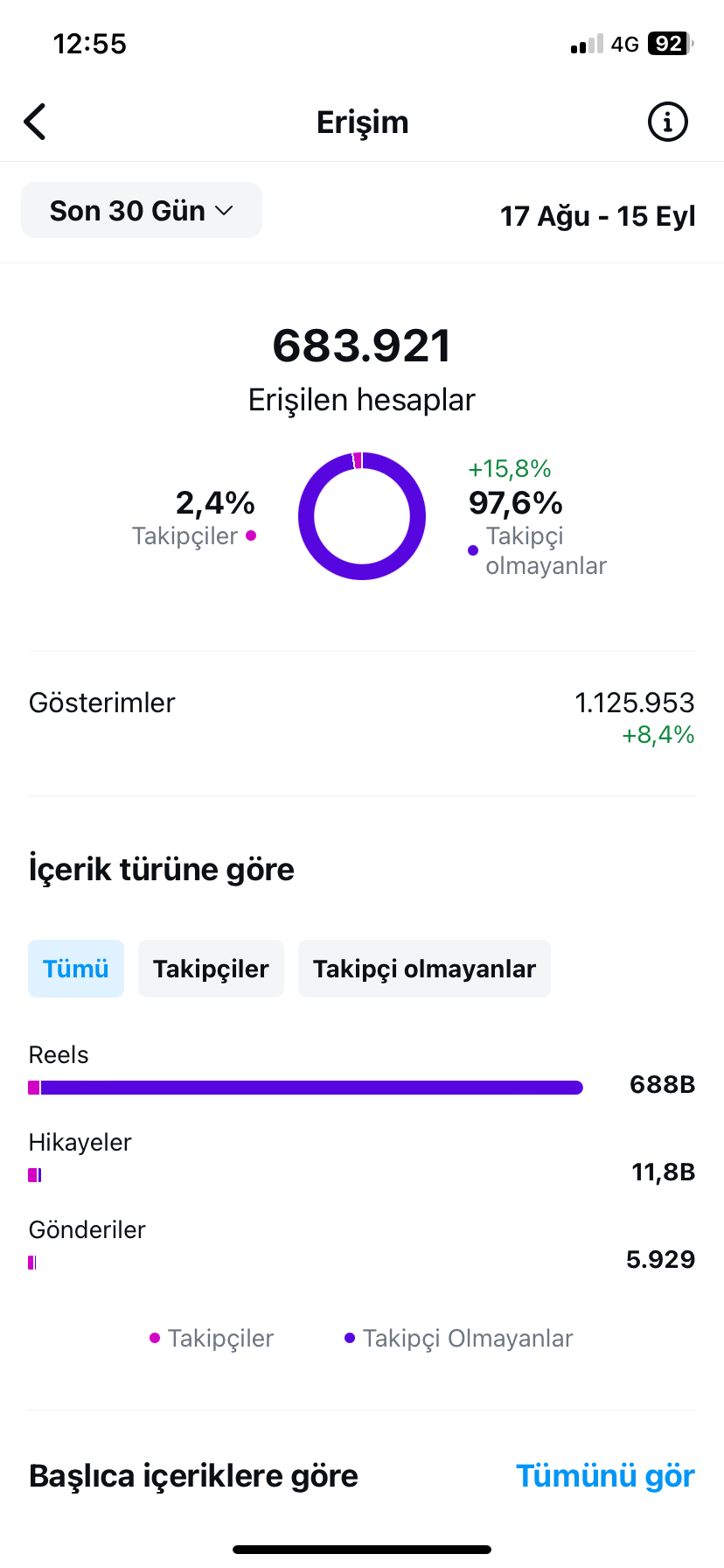Expand the Son 30 Gün dropdown
Viewport: 724px width, 1568px height.
[142, 210]
